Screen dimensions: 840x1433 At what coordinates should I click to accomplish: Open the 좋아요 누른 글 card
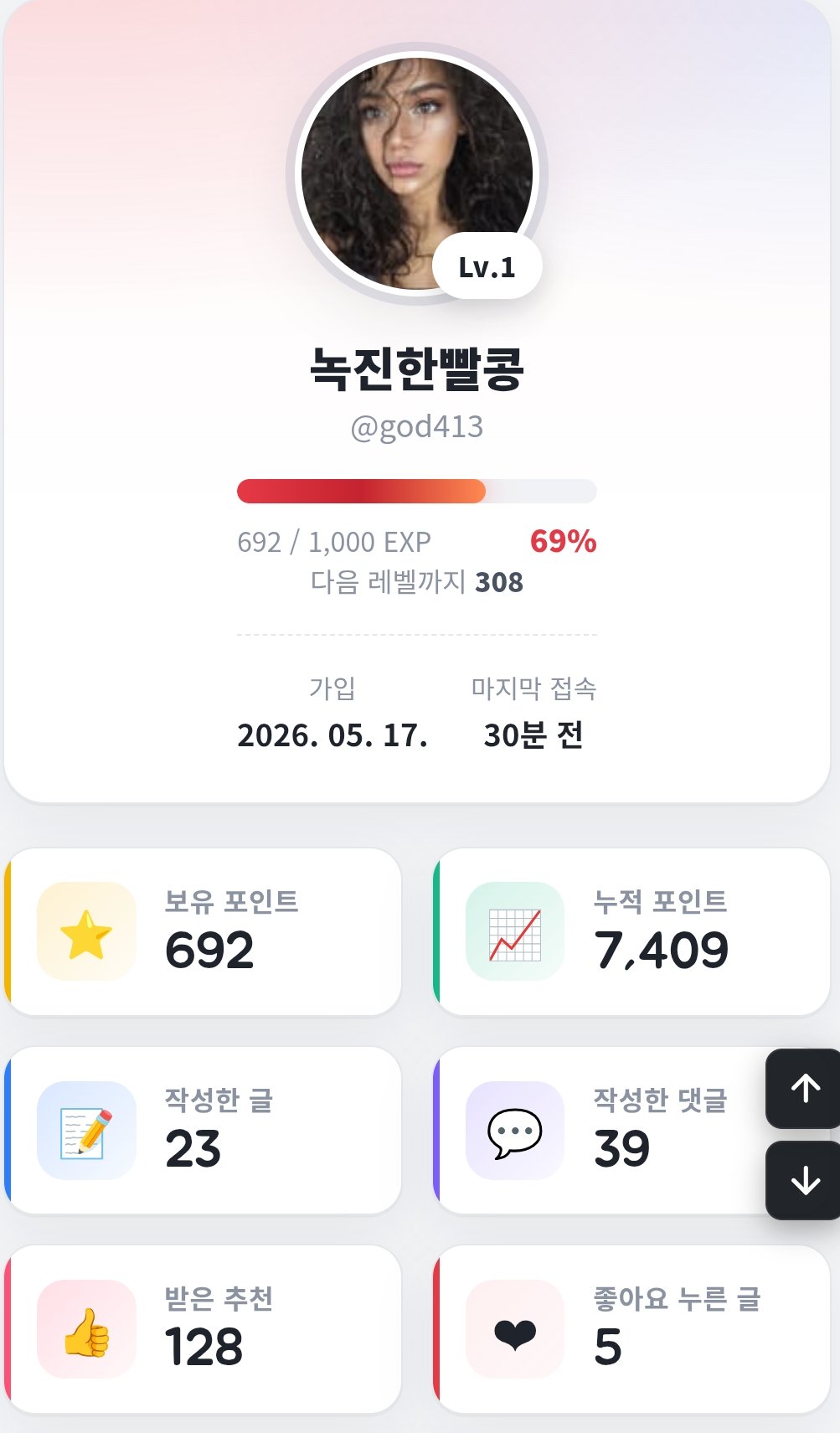tap(631, 1329)
